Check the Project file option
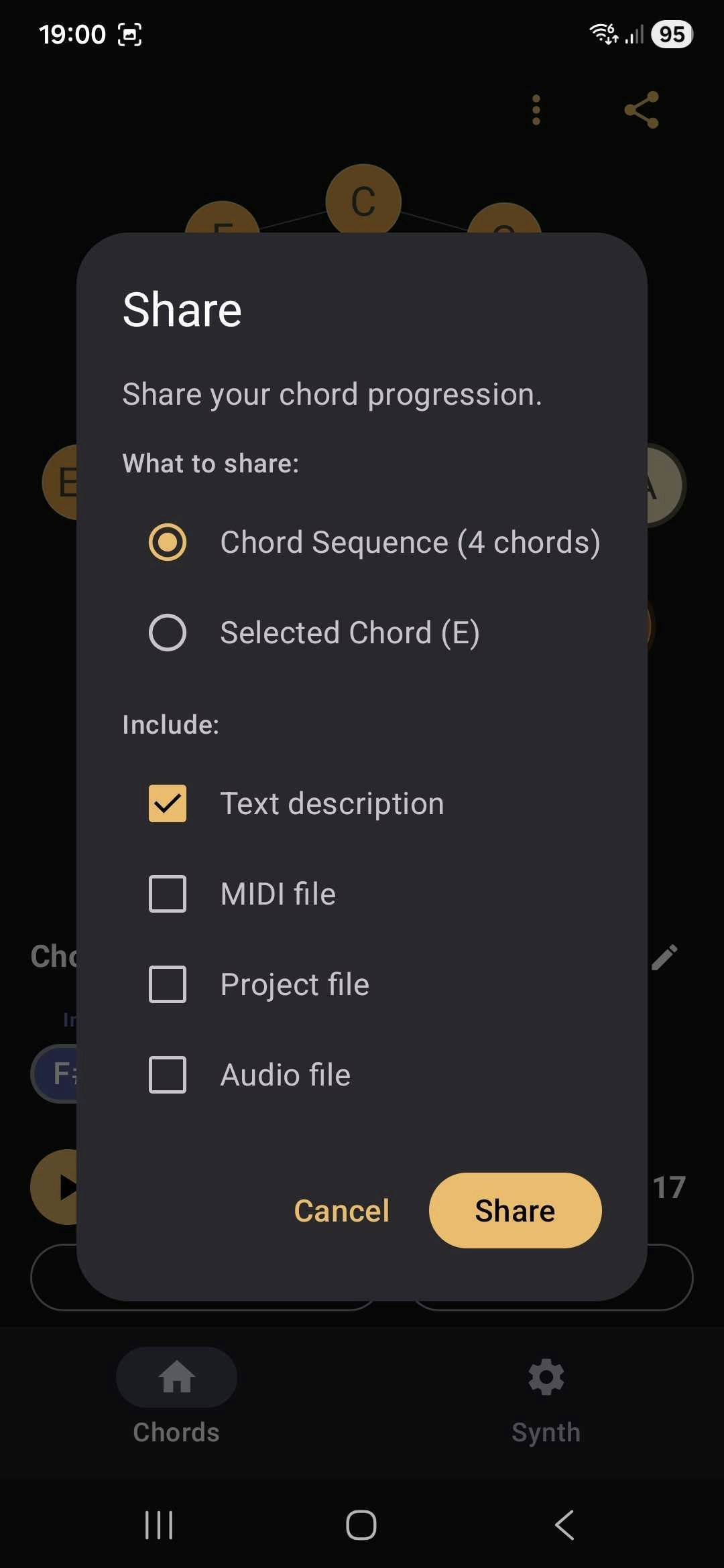Image resolution: width=724 pixels, height=1568 pixels. pyautogui.click(x=168, y=984)
